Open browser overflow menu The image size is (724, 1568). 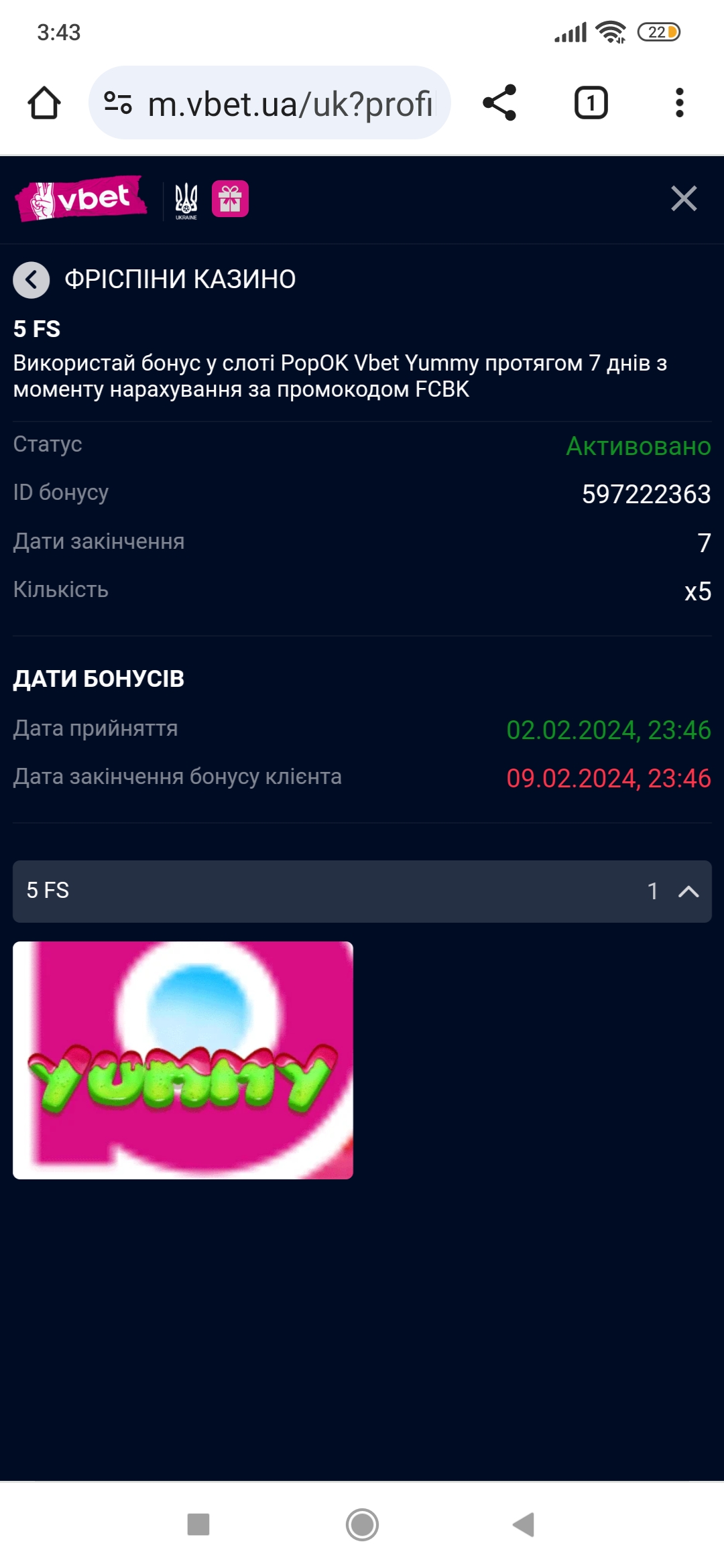680,103
